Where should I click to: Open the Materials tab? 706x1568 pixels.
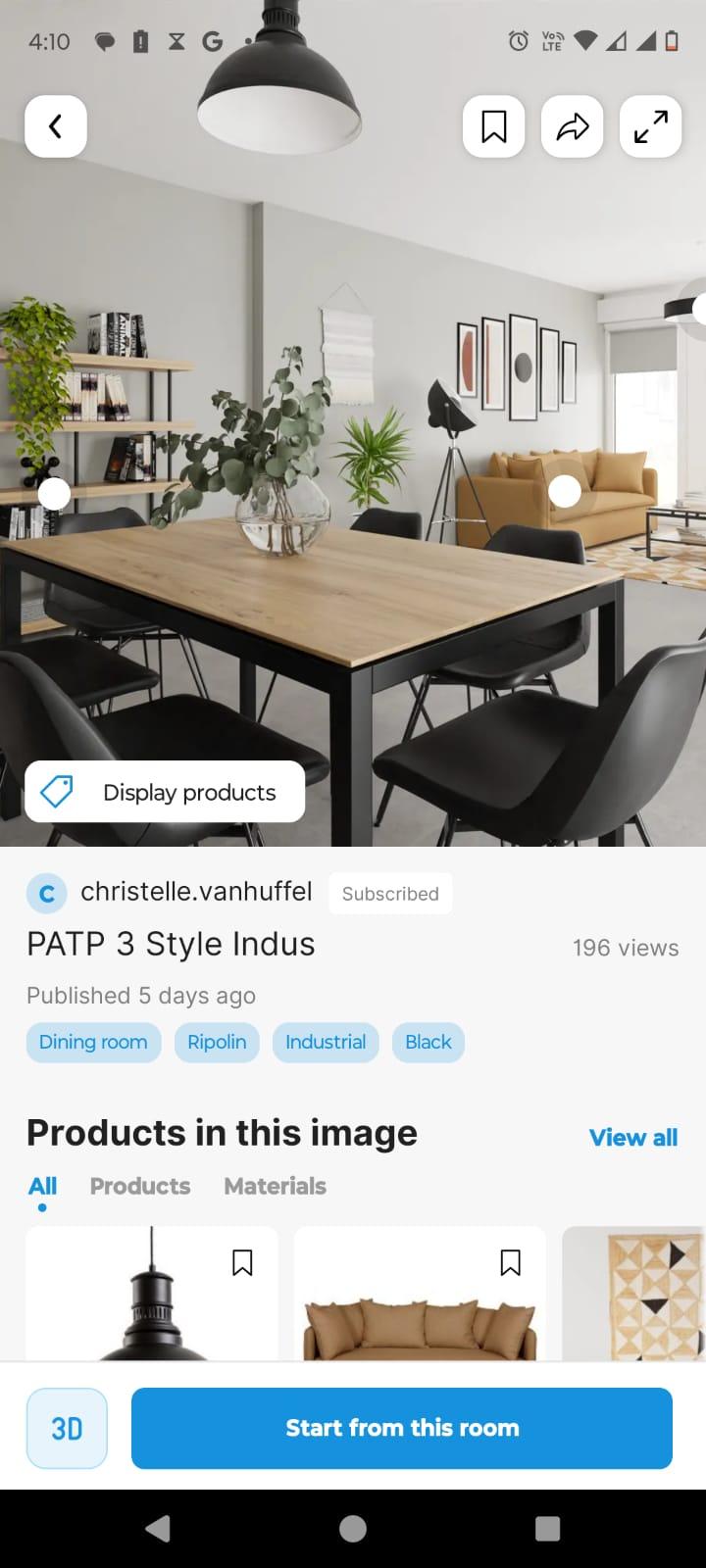(275, 1186)
